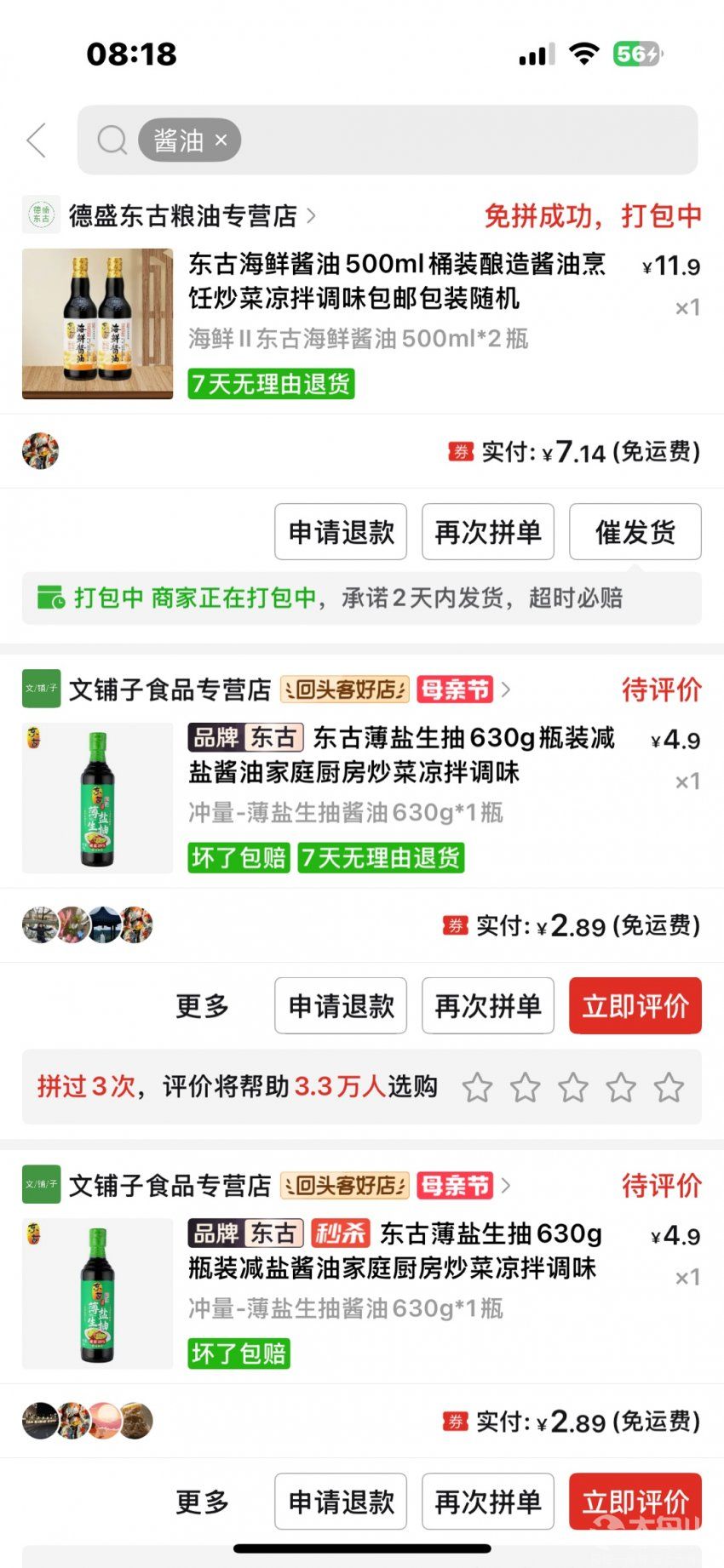Go back using the top-left arrow

click(36, 140)
